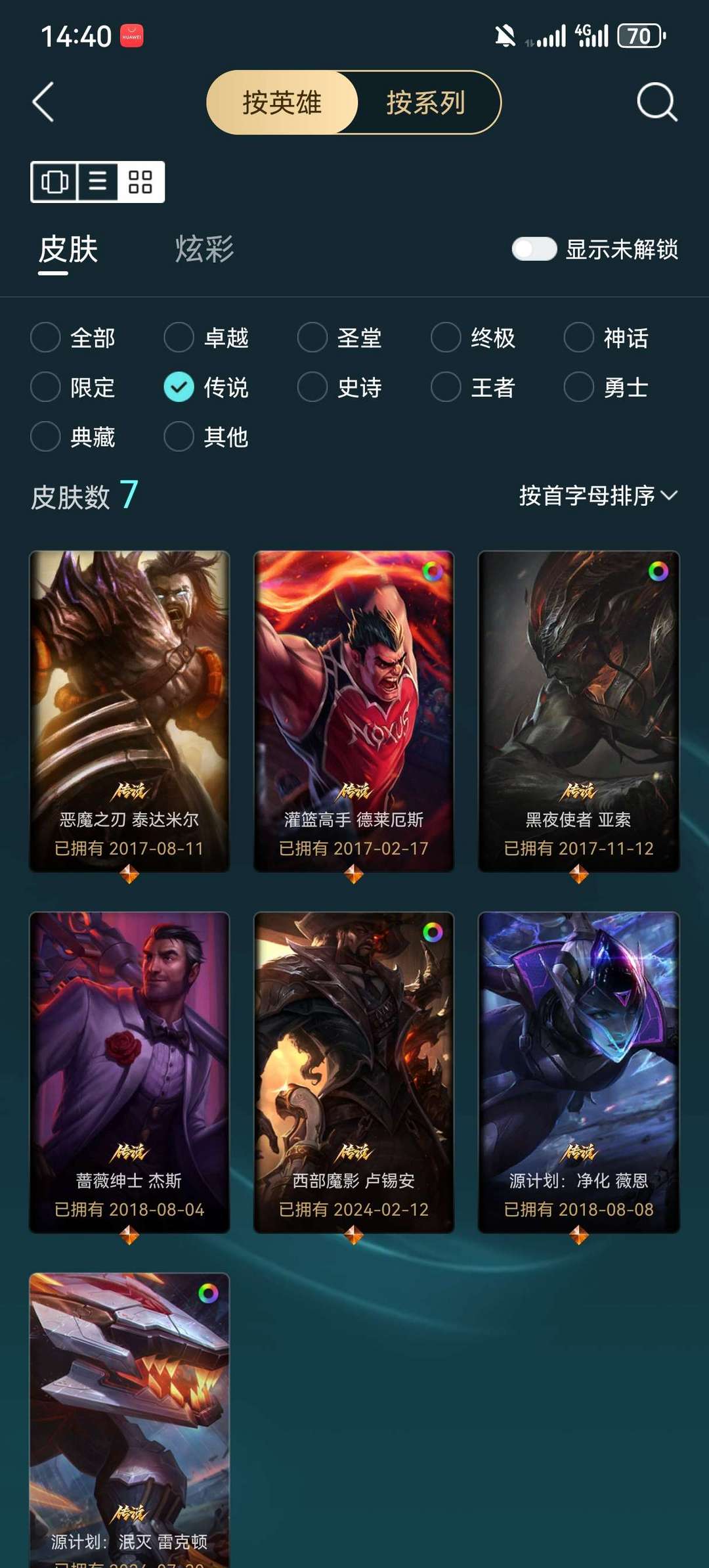Select the 限定 filter option
The width and height of the screenshot is (709, 1568).
[74, 387]
